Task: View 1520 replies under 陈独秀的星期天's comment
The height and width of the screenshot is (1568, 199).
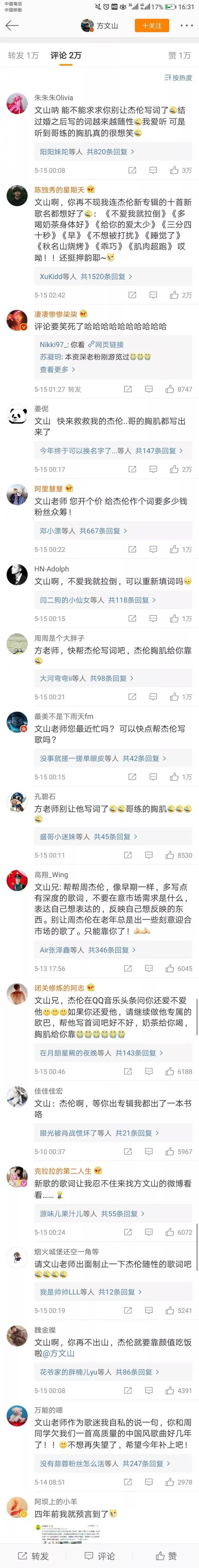Action: click(86, 276)
